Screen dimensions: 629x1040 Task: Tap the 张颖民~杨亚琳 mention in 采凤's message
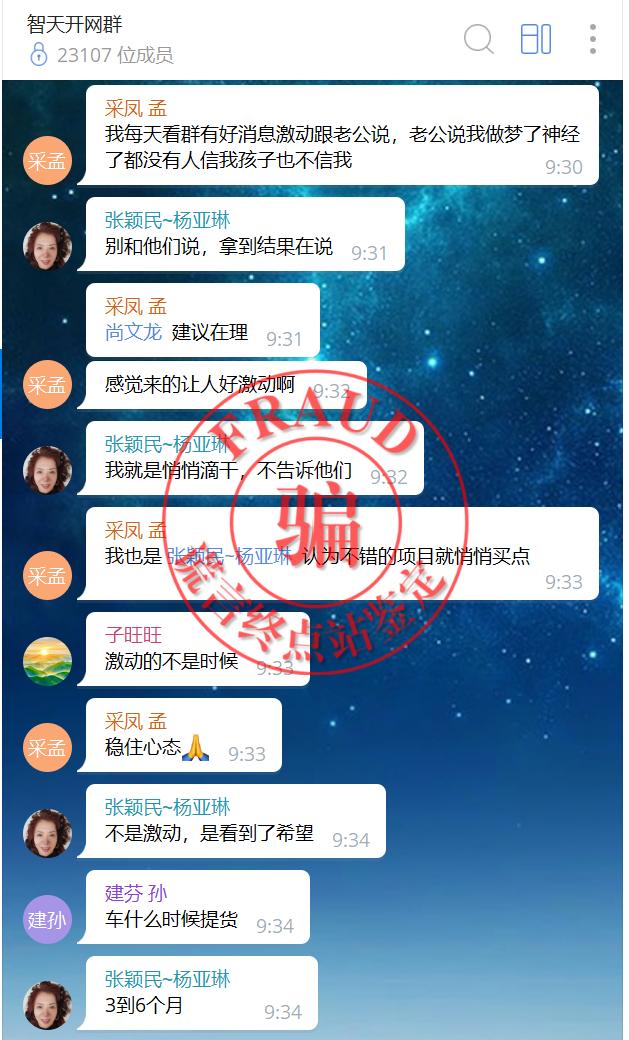[229, 556]
